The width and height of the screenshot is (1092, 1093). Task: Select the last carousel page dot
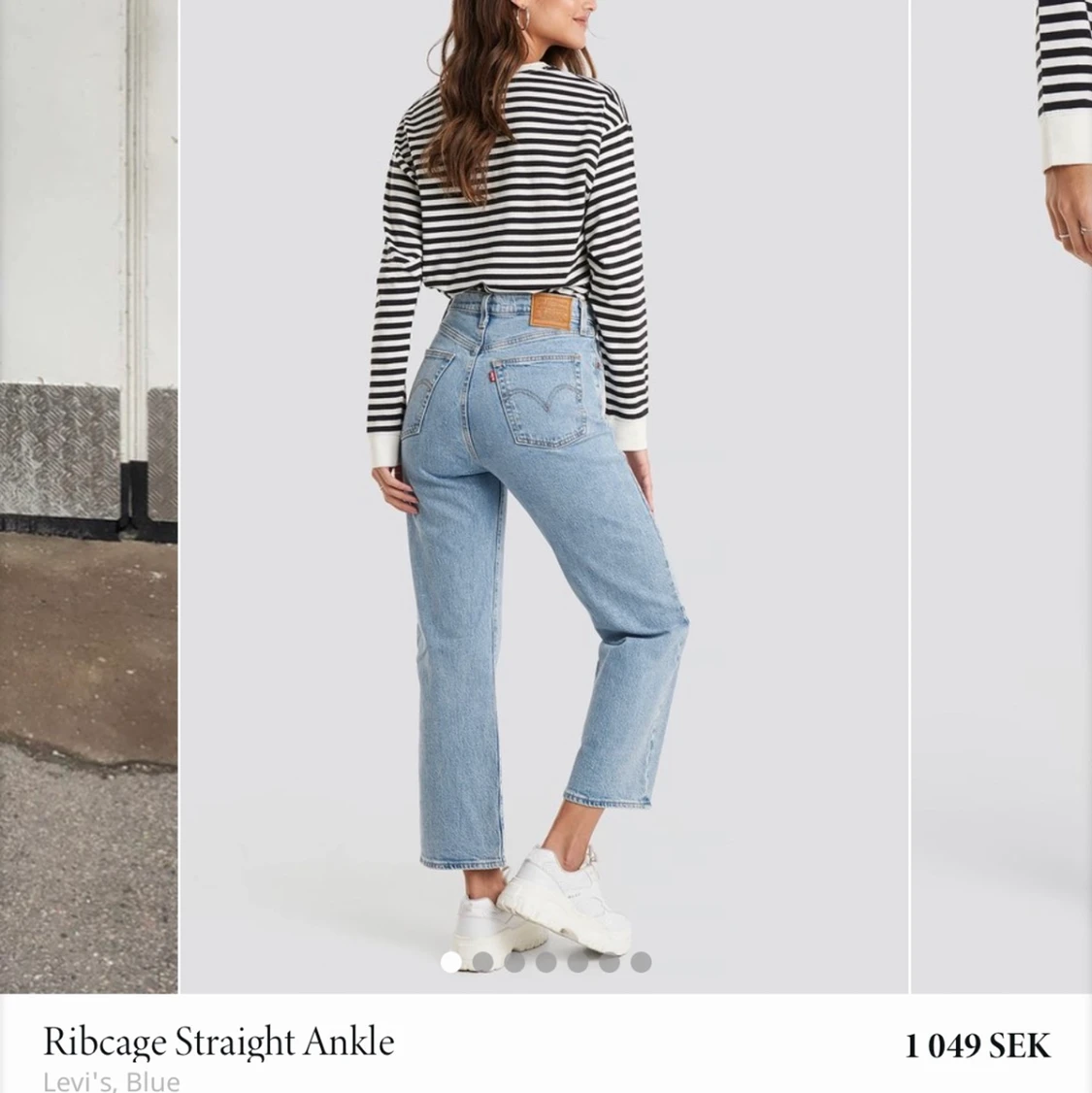click(x=641, y=962)
